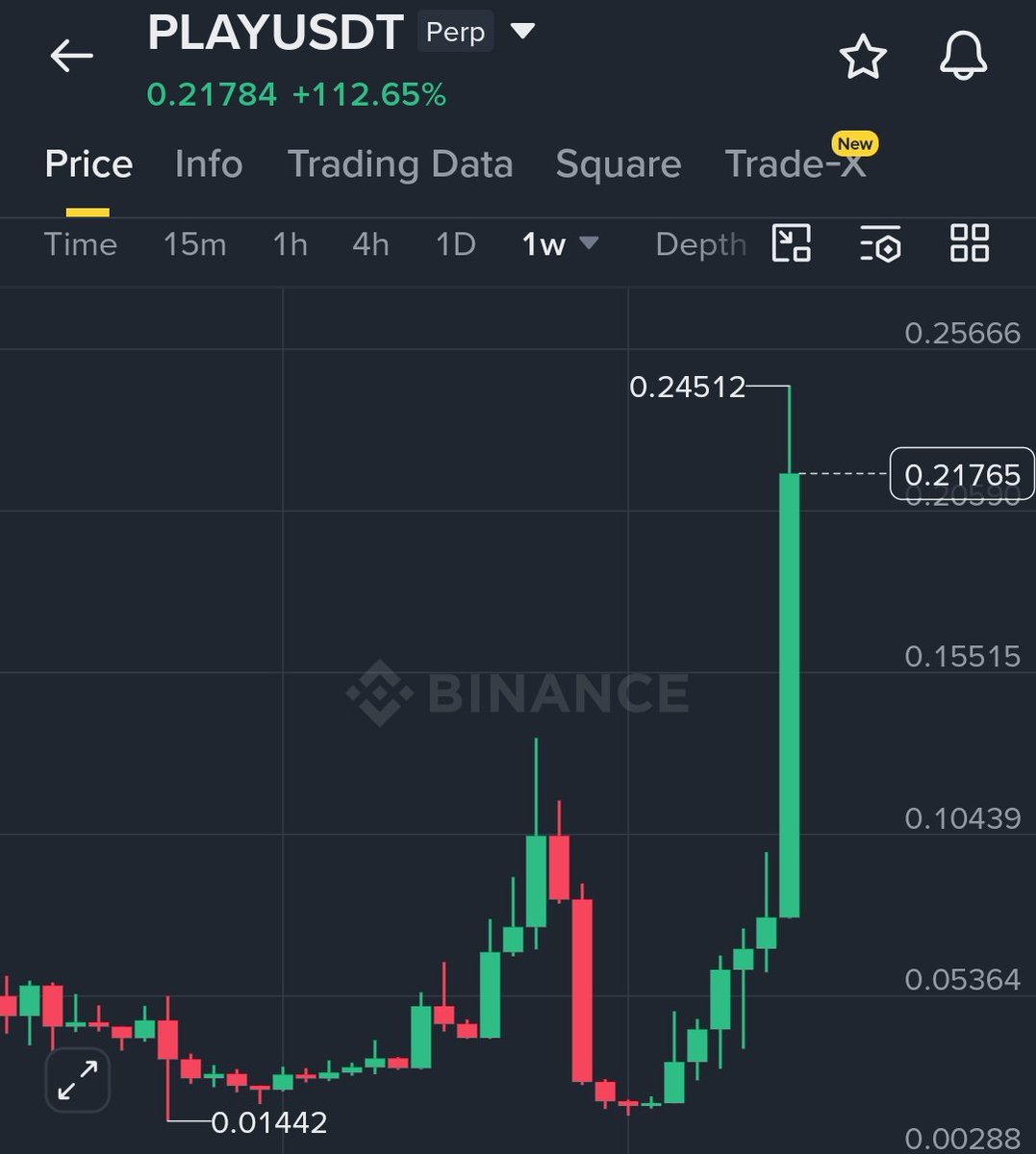The image size is (1036, 1154).
Task: Choose the 15m interval
Action: pyautogui.click(x=194, y=244)
